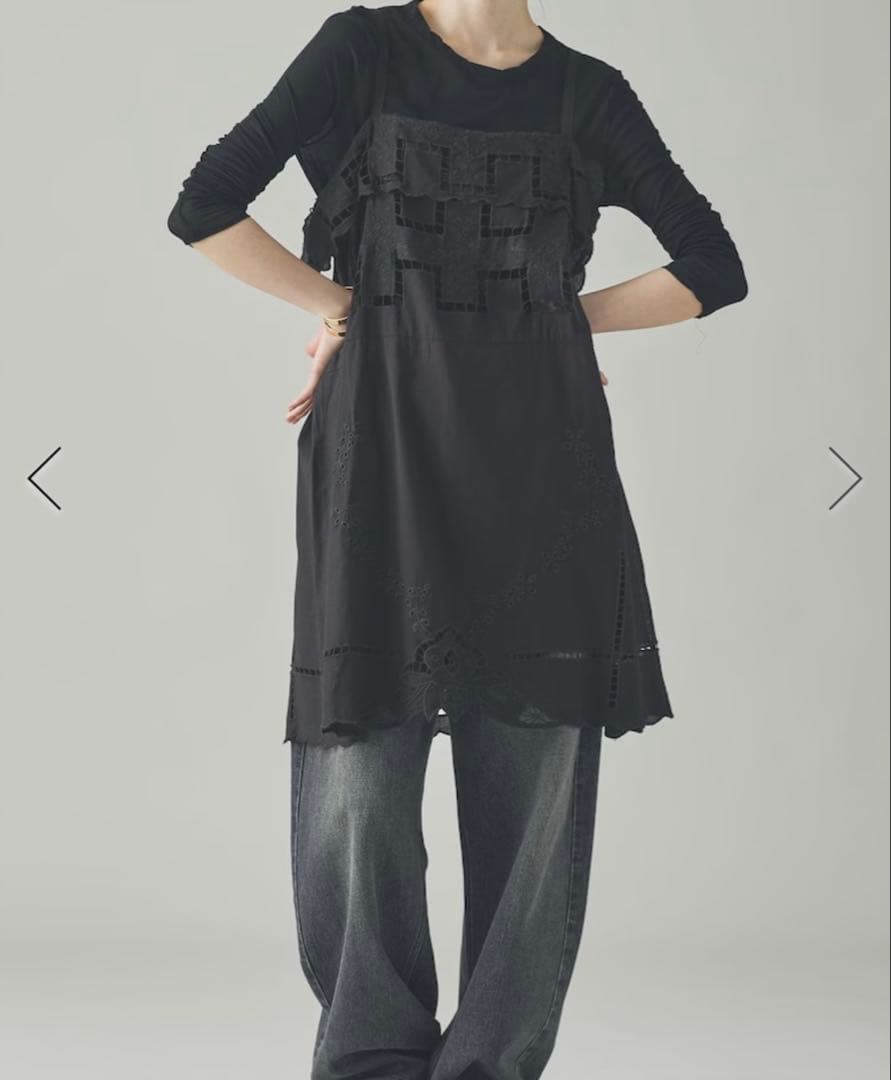Image resolution: width=891 pixels, height=1080 pixels.
Task: Go to the next product image
Action: pos(845,478)
